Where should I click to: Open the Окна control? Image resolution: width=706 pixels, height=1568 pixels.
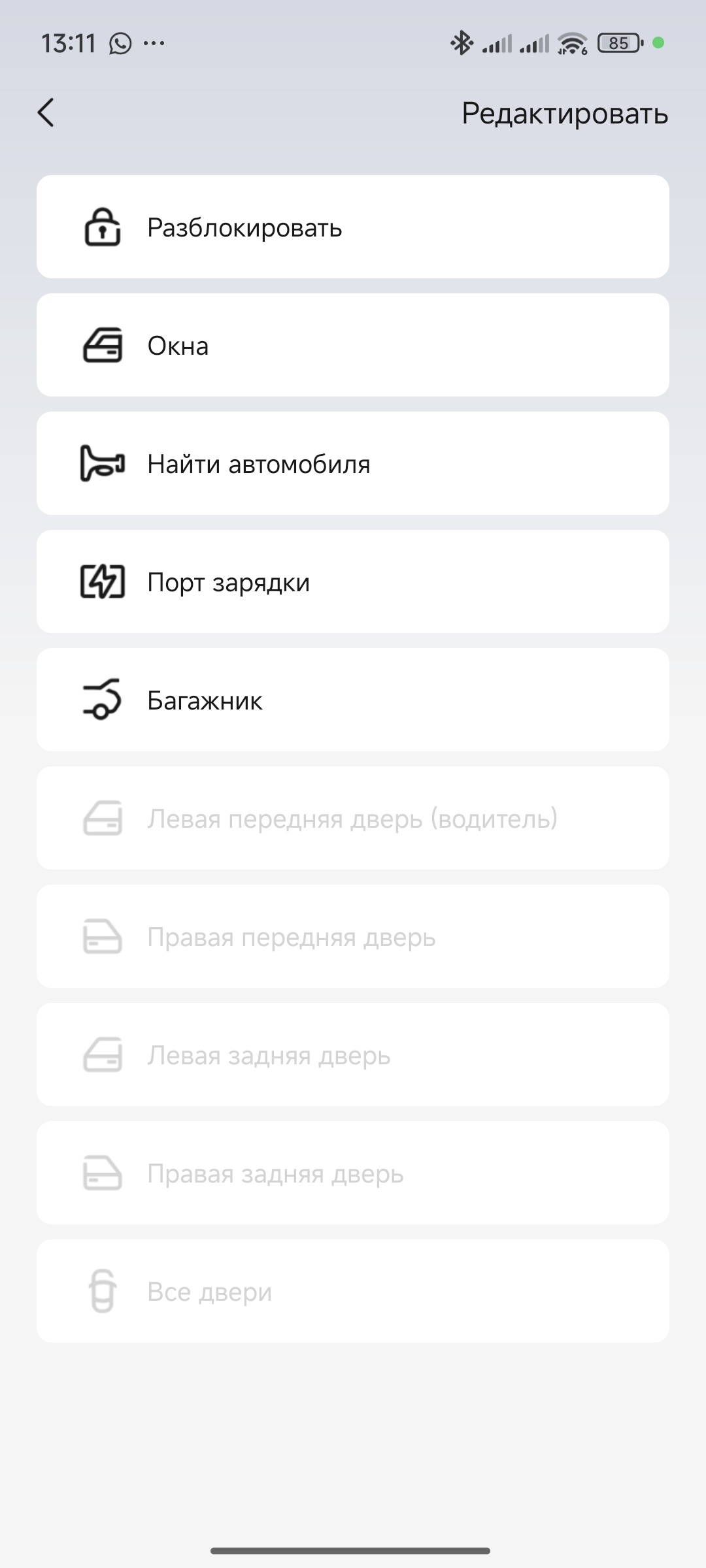353,345
